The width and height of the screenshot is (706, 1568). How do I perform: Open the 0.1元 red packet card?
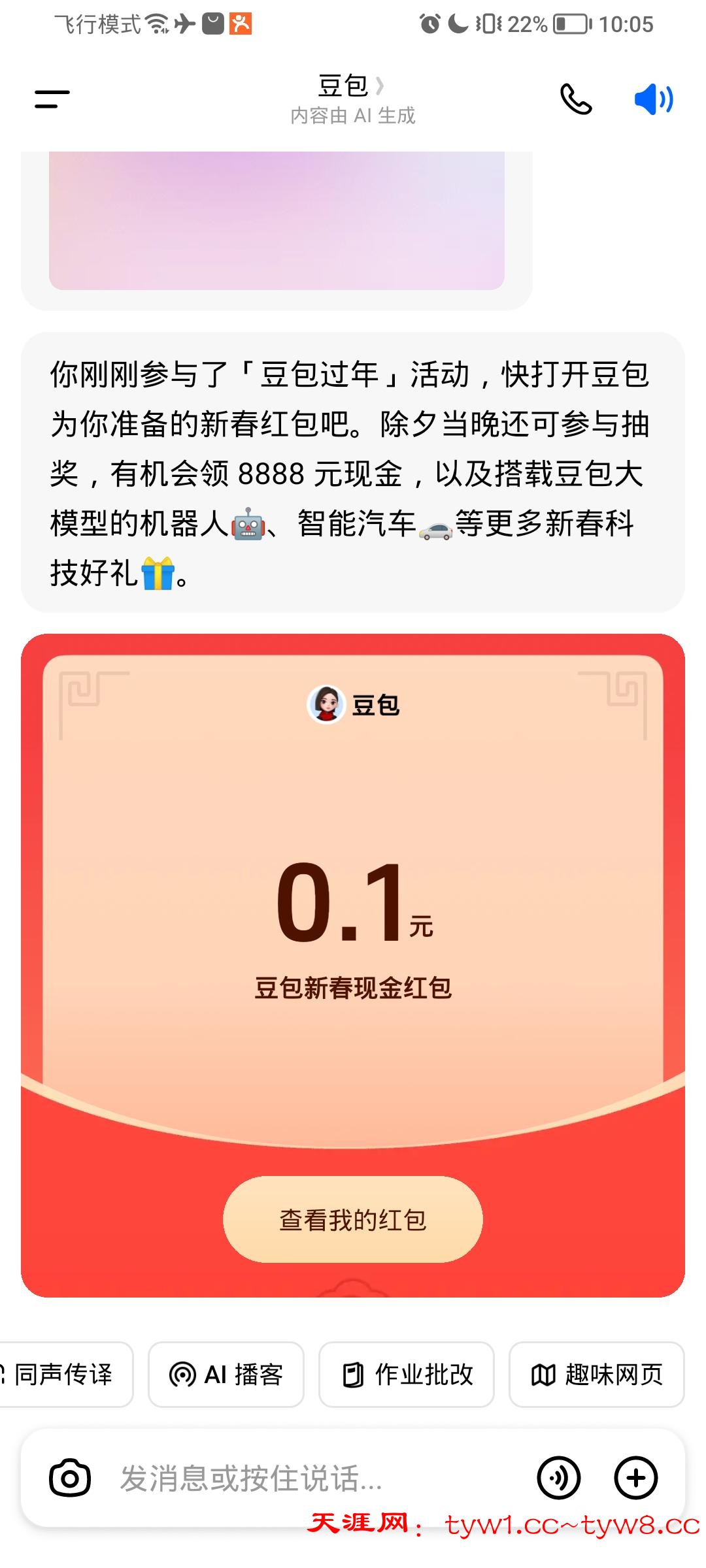(x=353, y=902)
